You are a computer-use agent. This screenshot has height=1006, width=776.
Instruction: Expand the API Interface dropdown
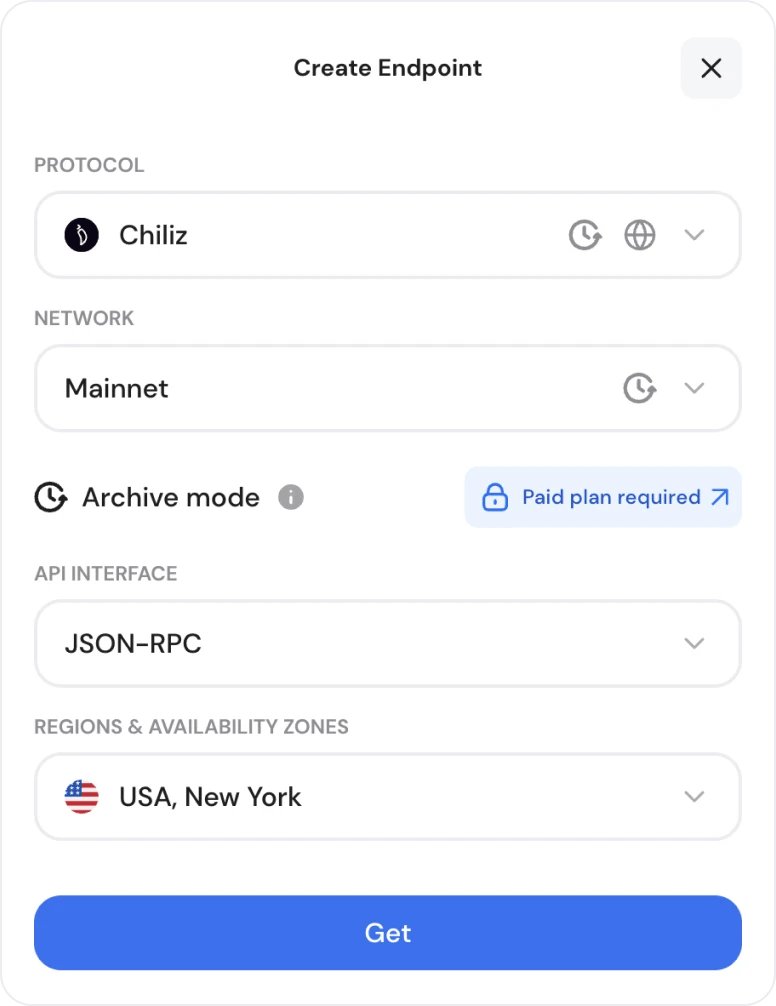(694, 643)
